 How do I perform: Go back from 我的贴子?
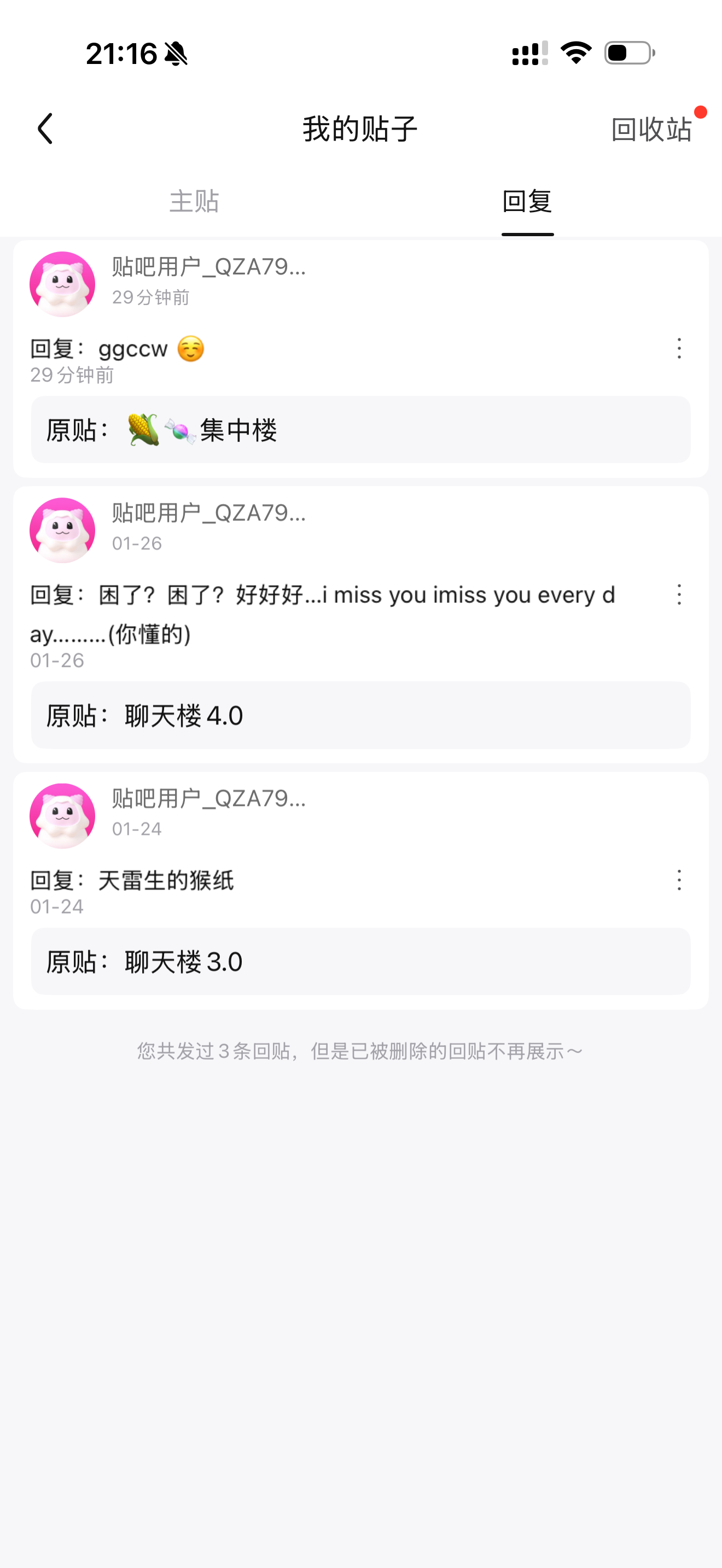tap(45, 128)
